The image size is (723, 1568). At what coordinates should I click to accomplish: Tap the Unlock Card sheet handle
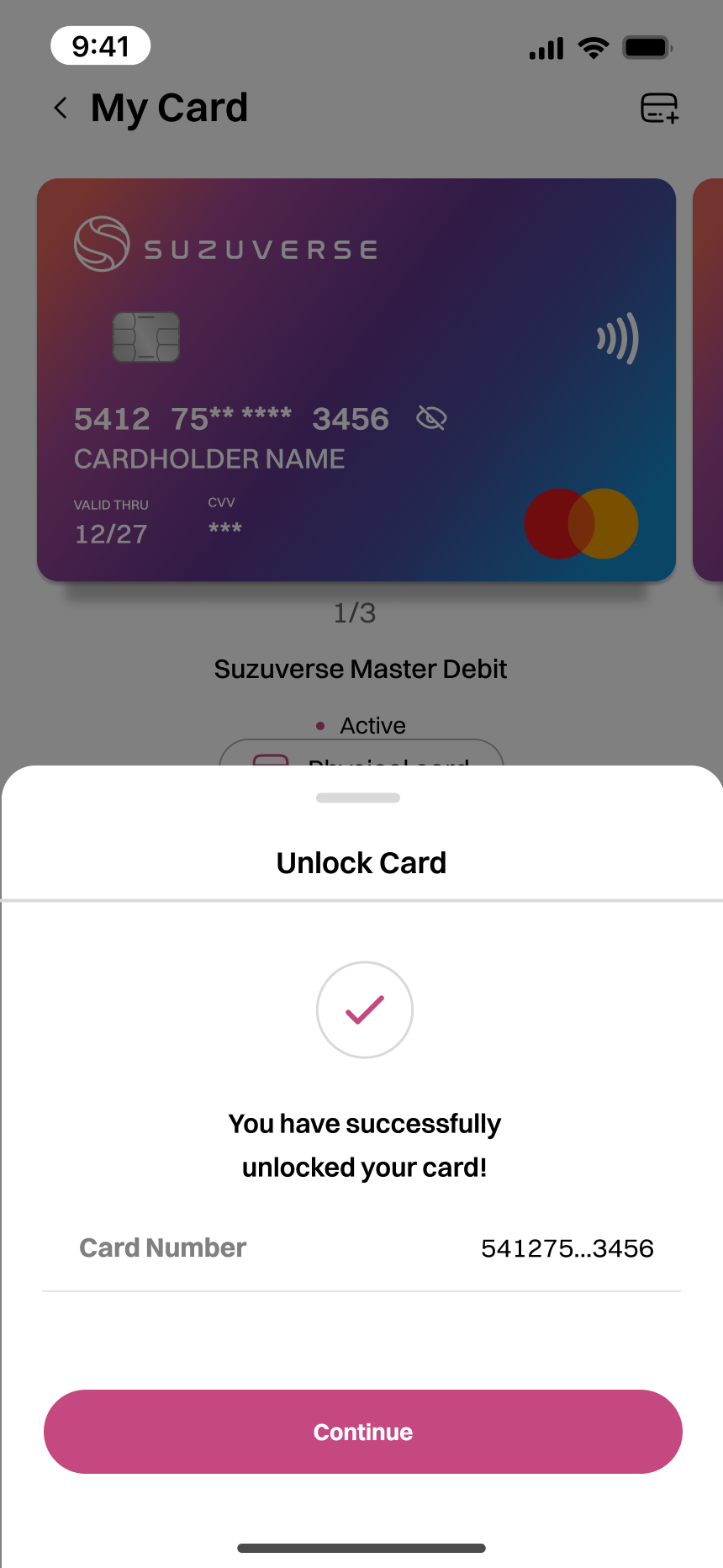point(358,797)
